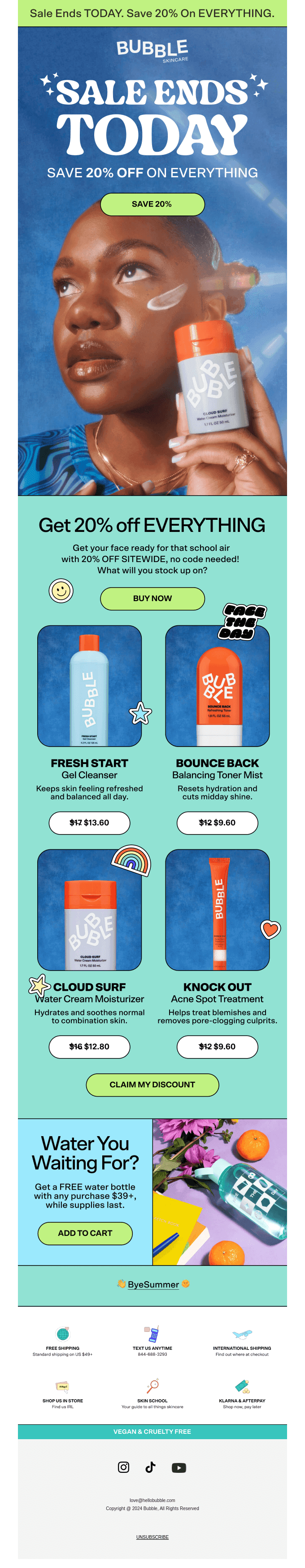The height and width of the screenshot is (1568, 305).
Task: Open the ByeSummer link
Action: point(153,1284)
